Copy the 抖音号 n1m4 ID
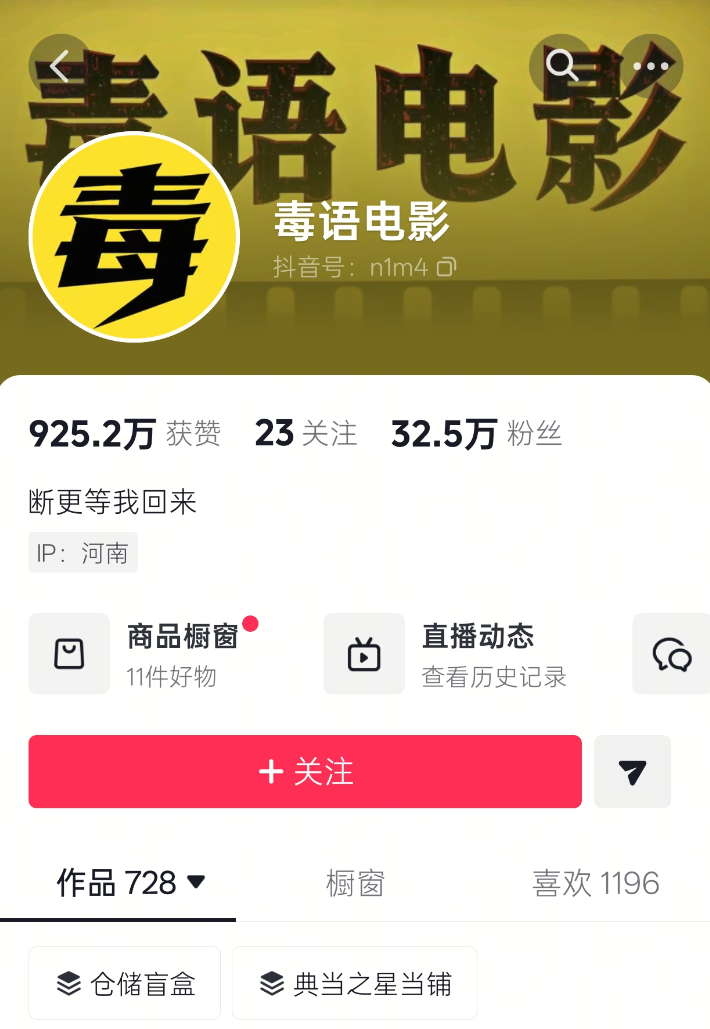The image size is (710, 1029). [447, 267]
